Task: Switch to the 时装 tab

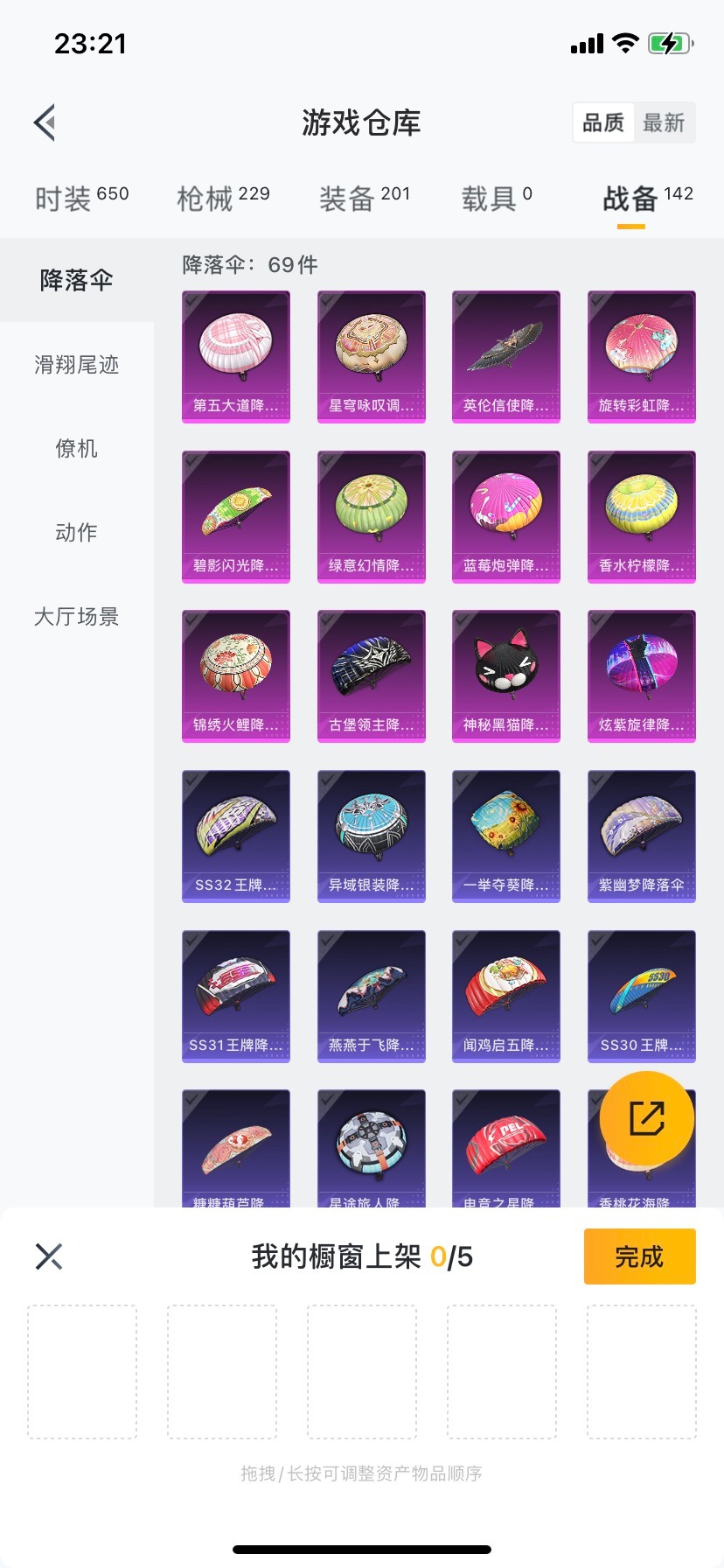Action: click(x=81, y=198)
